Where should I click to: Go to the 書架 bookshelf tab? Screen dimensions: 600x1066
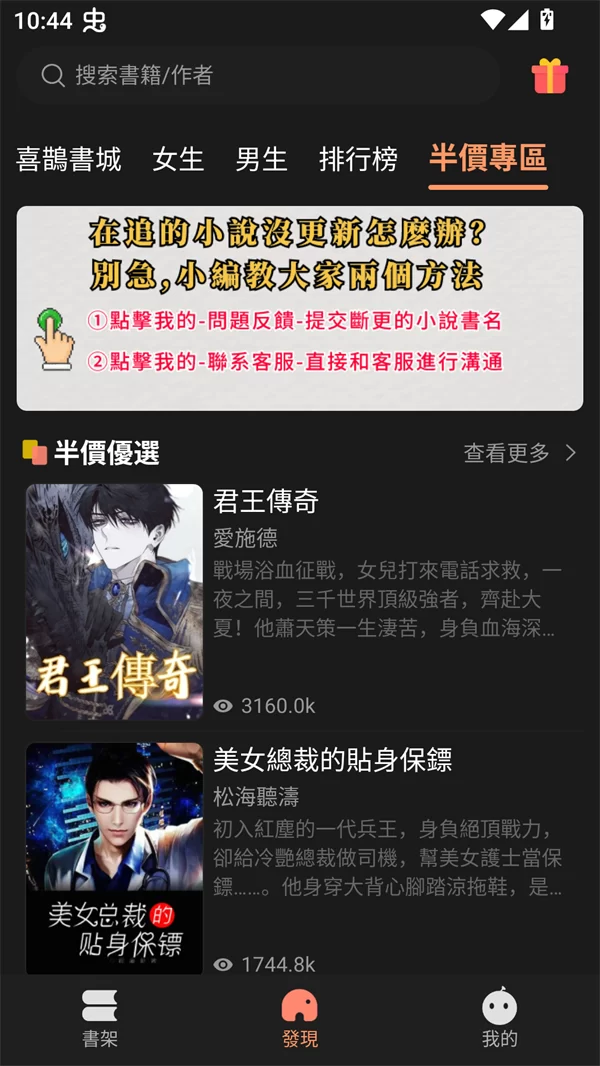click(100, 1018)
